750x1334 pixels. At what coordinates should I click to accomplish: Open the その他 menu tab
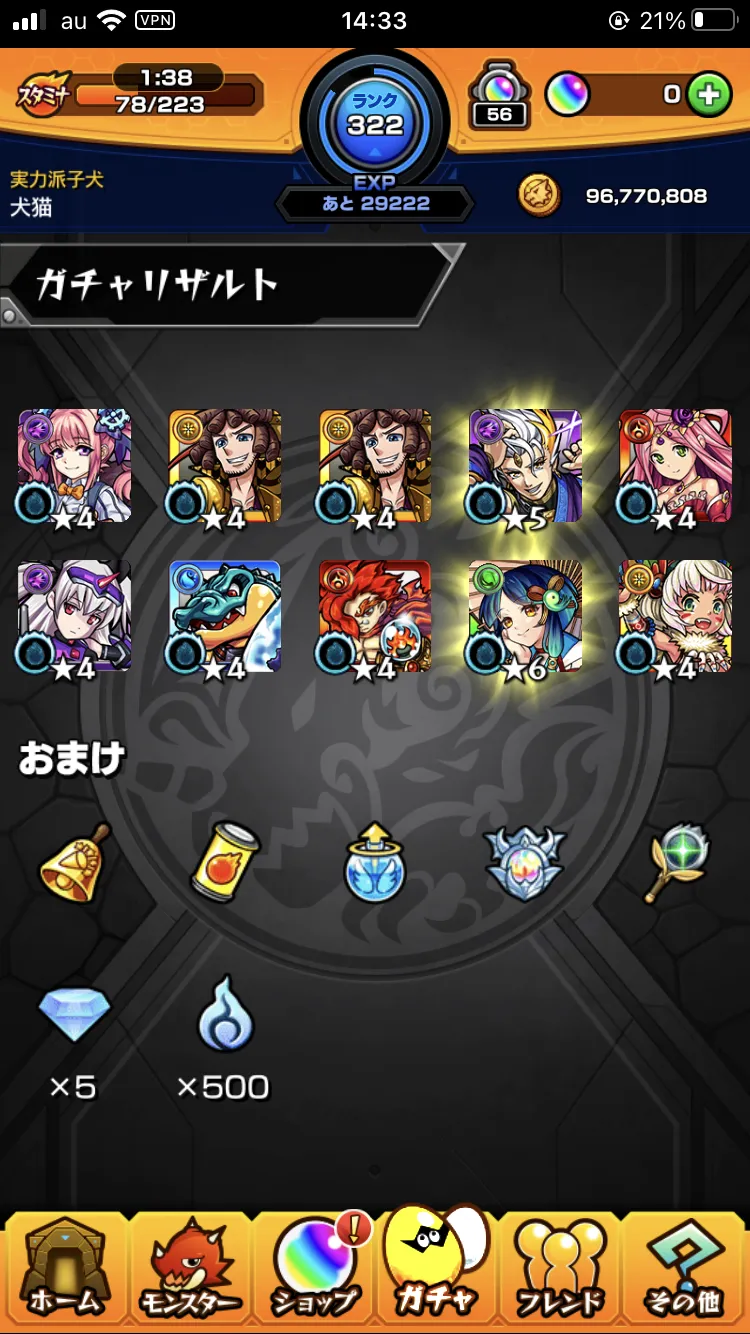pos(685,1269)
